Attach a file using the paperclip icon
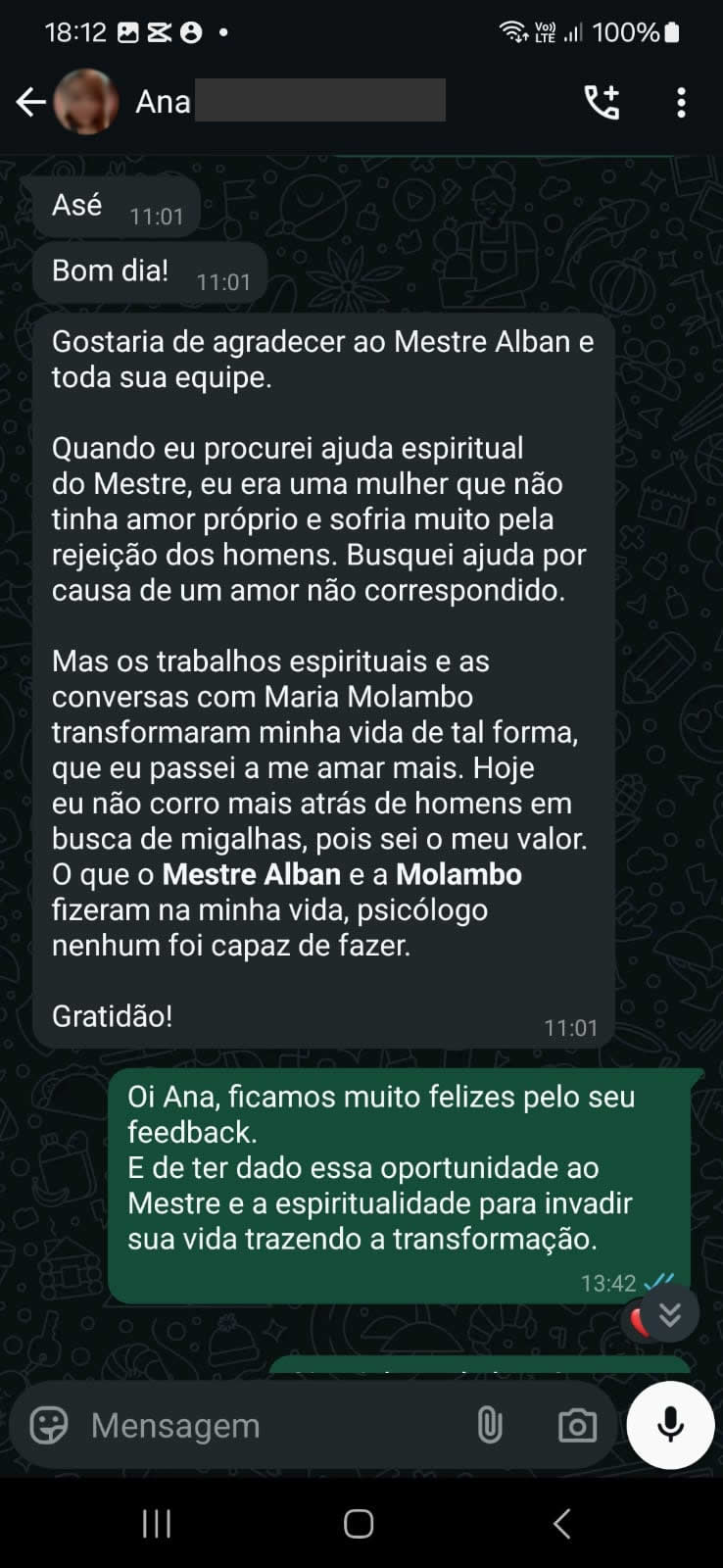 tap(489, 1426)
